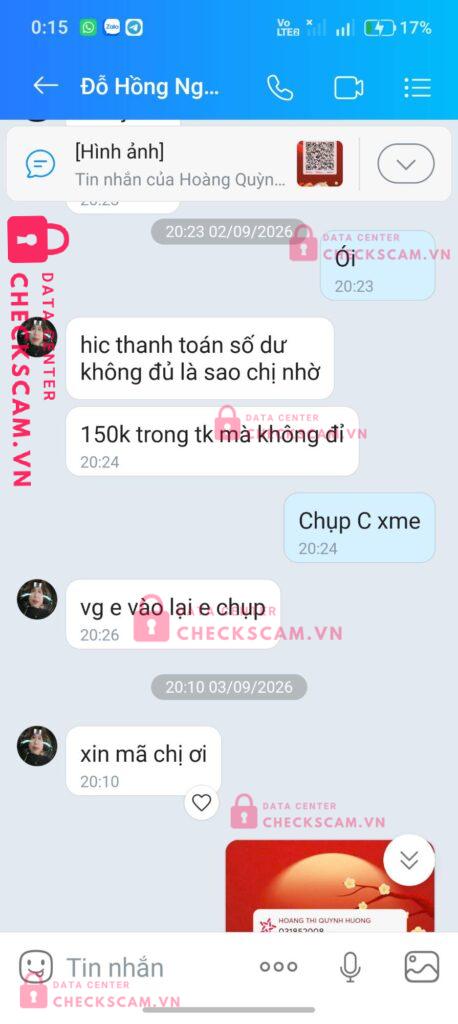
Task: Open the red bank card image
Action: tap(330, 886)
